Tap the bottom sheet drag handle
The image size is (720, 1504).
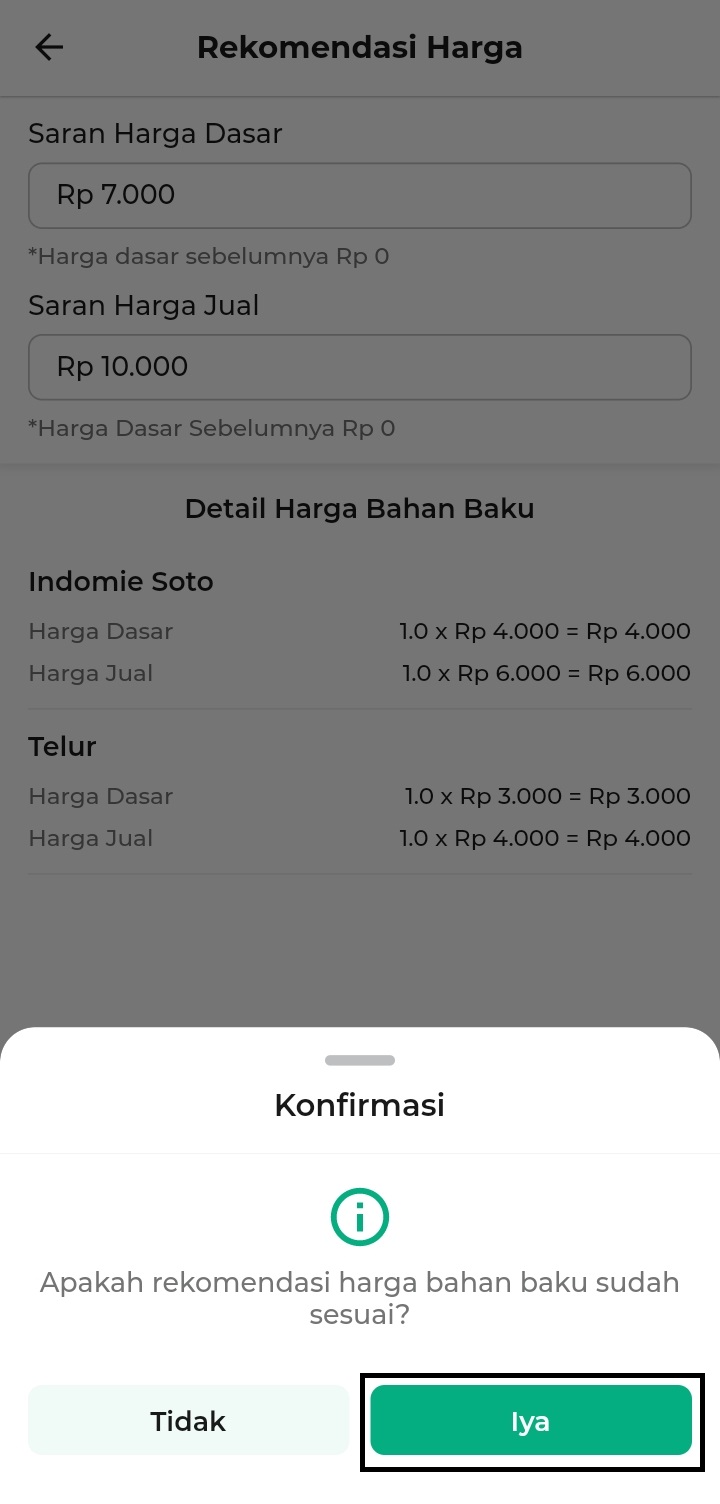(x=360, y=1060)
